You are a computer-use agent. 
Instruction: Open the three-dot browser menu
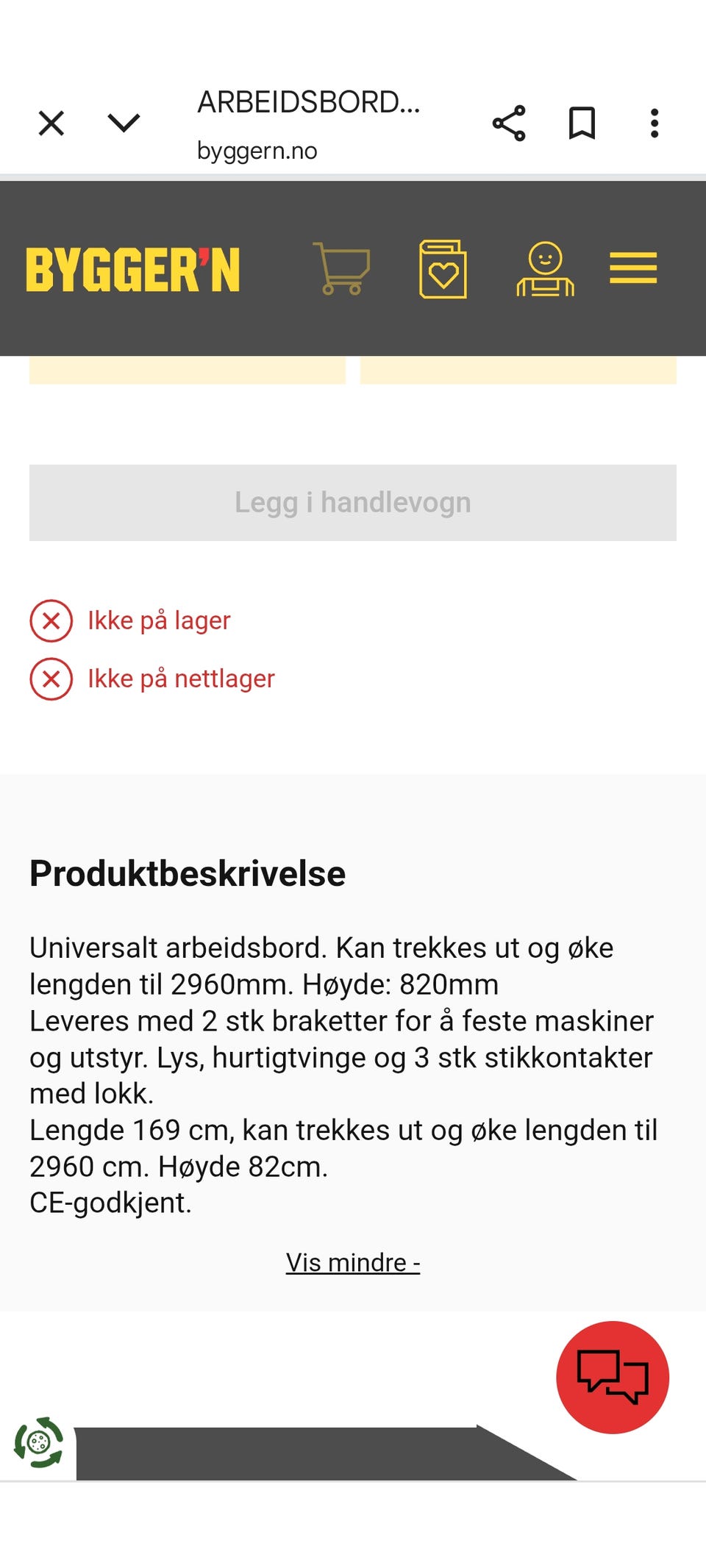[654, 123]
